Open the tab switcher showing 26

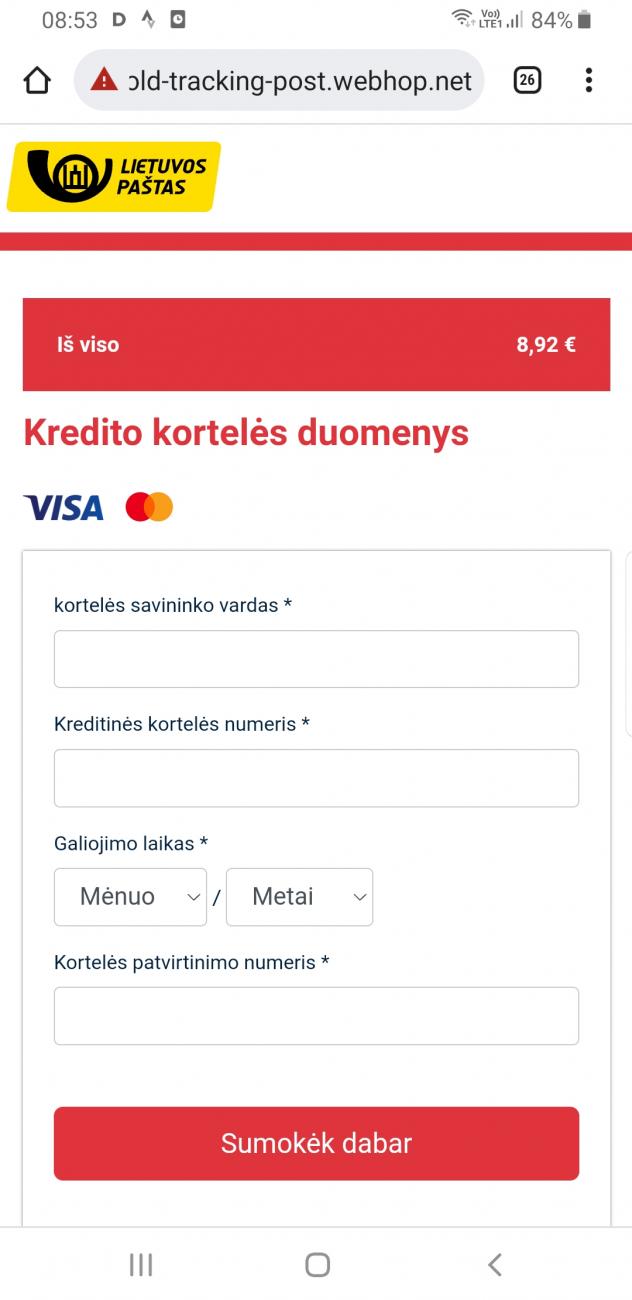click(527, 80)
